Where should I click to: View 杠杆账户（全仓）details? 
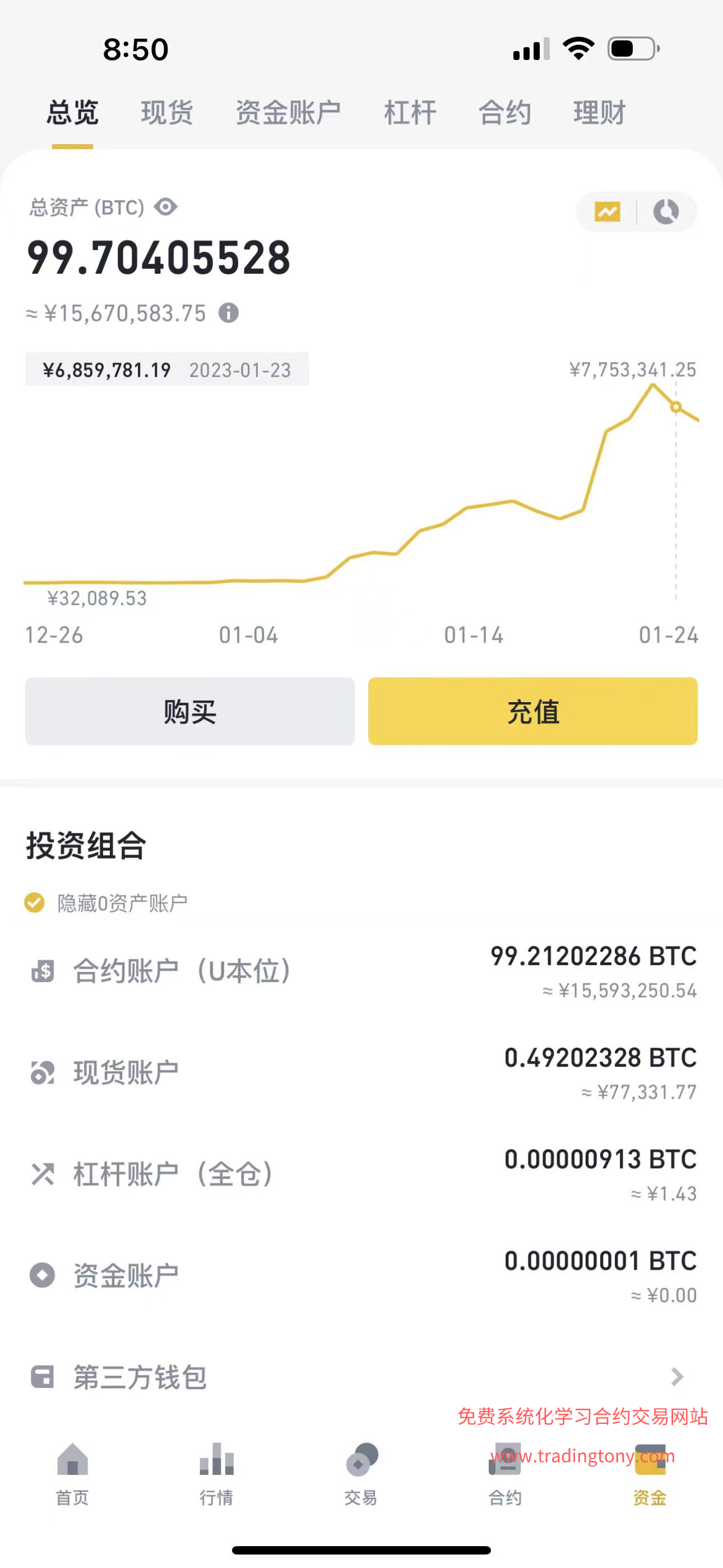click(361, 1174)
